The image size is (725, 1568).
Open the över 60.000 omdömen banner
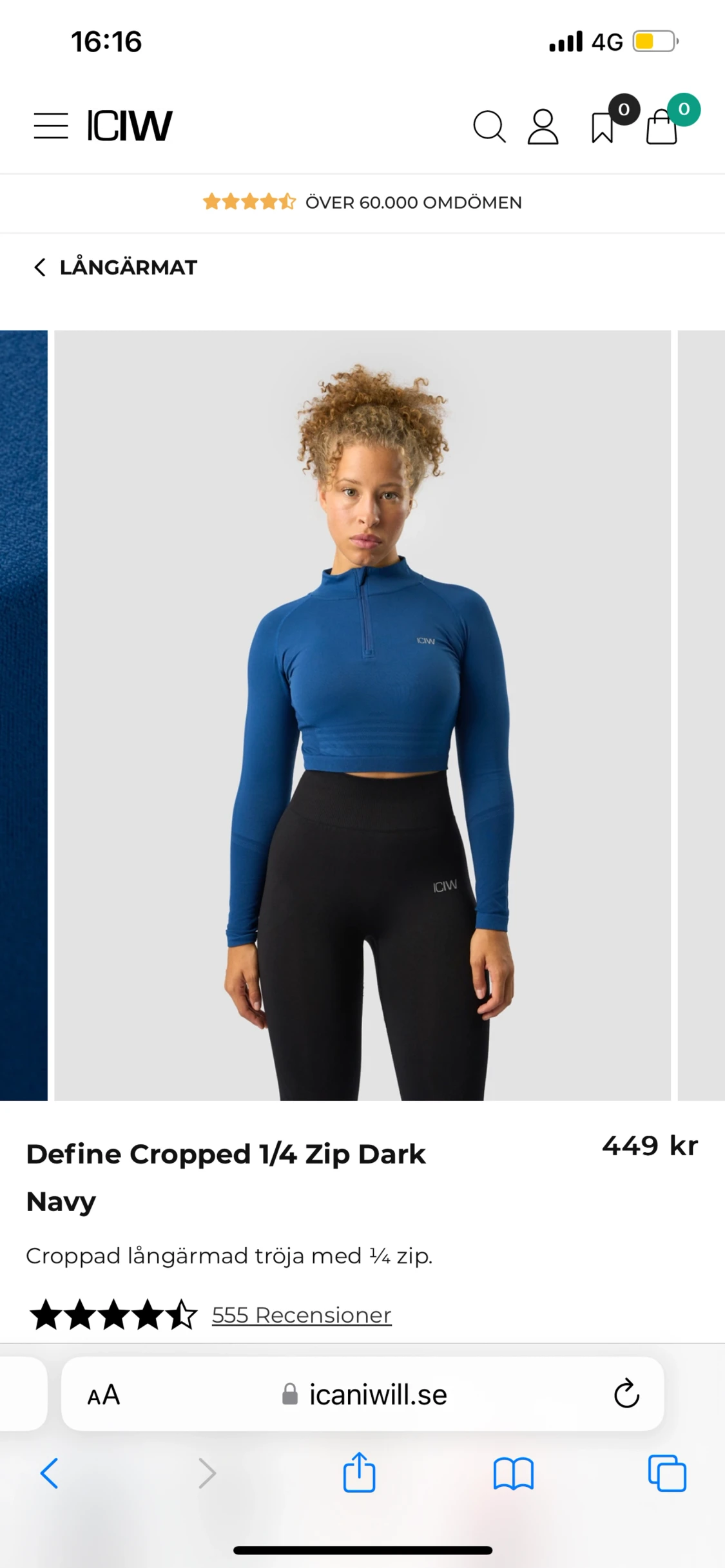click(362, 202)
